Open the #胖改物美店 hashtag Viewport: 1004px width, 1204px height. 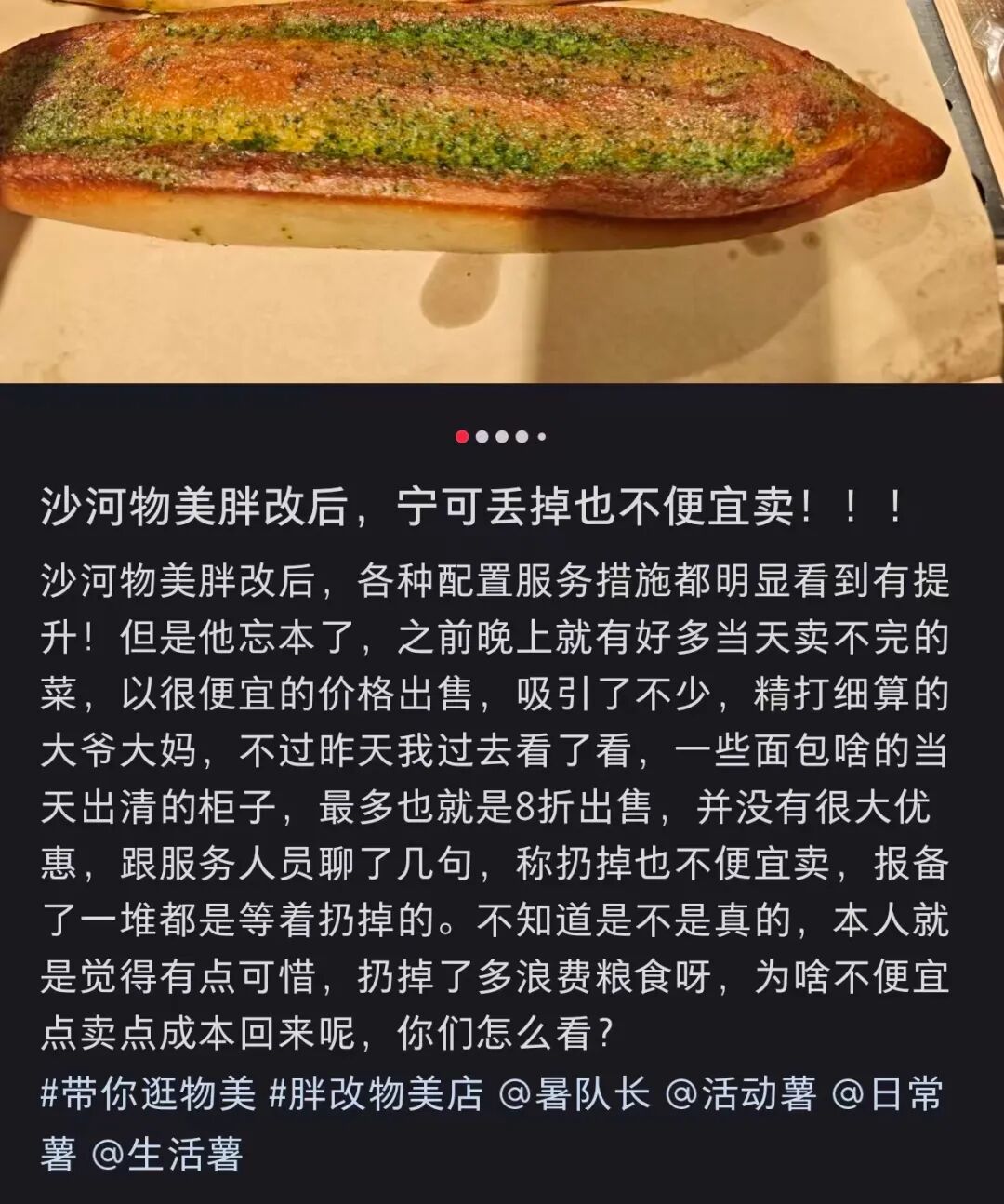point(376,1094)
